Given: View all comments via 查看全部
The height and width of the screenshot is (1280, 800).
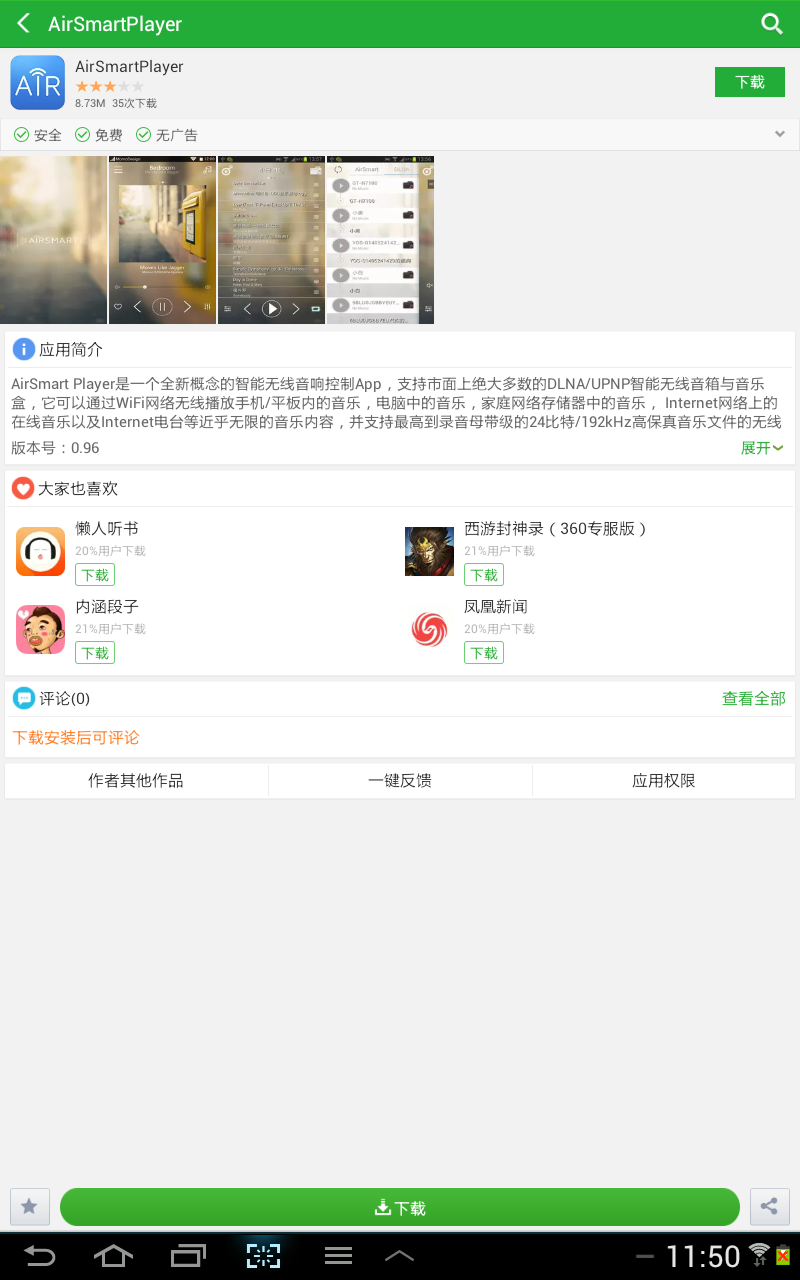Looking at the screenshot, I should pos(753,698).
